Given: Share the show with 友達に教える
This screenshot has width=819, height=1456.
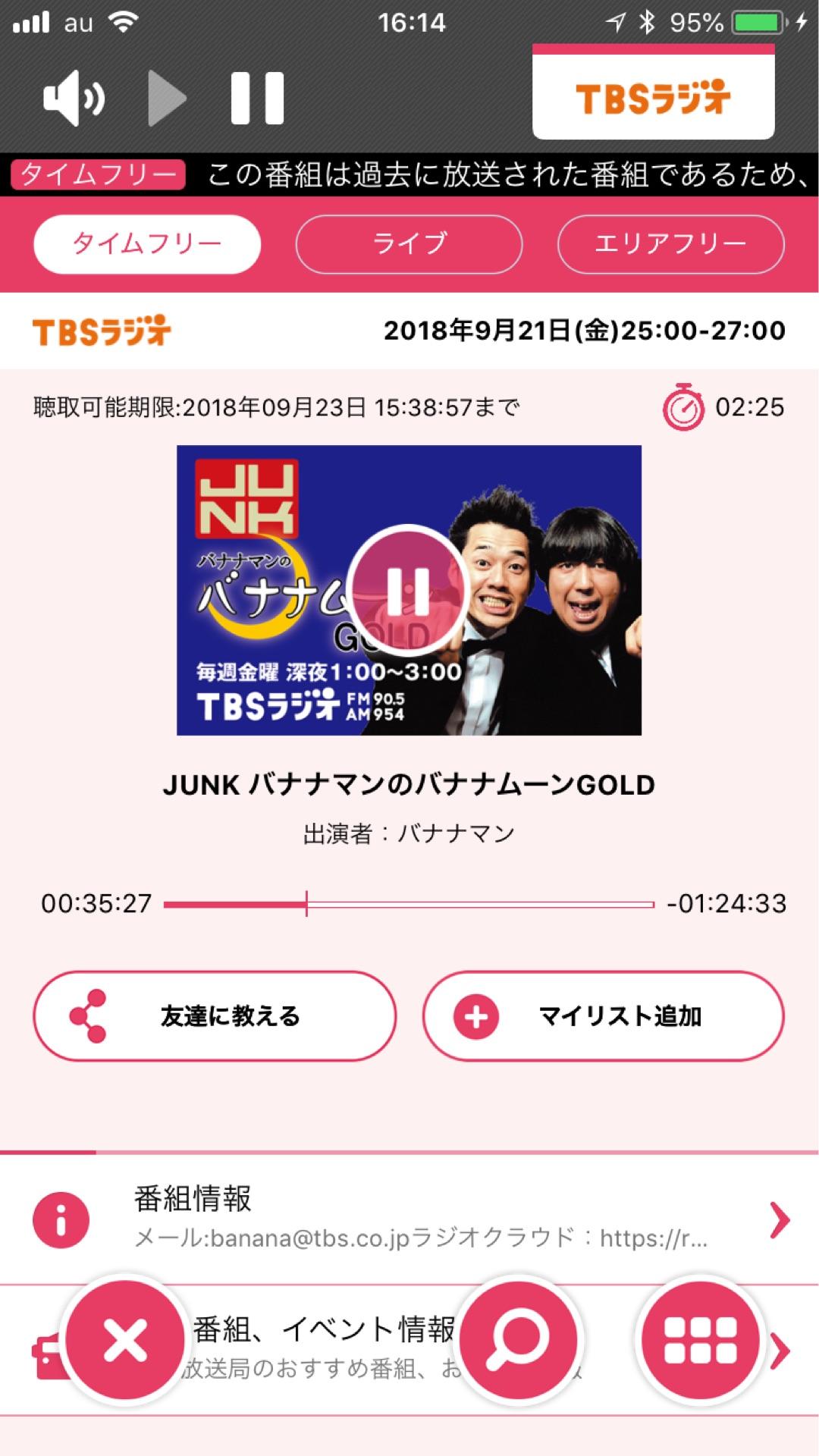Looking at the screenshot, I should click(213, 1018).
